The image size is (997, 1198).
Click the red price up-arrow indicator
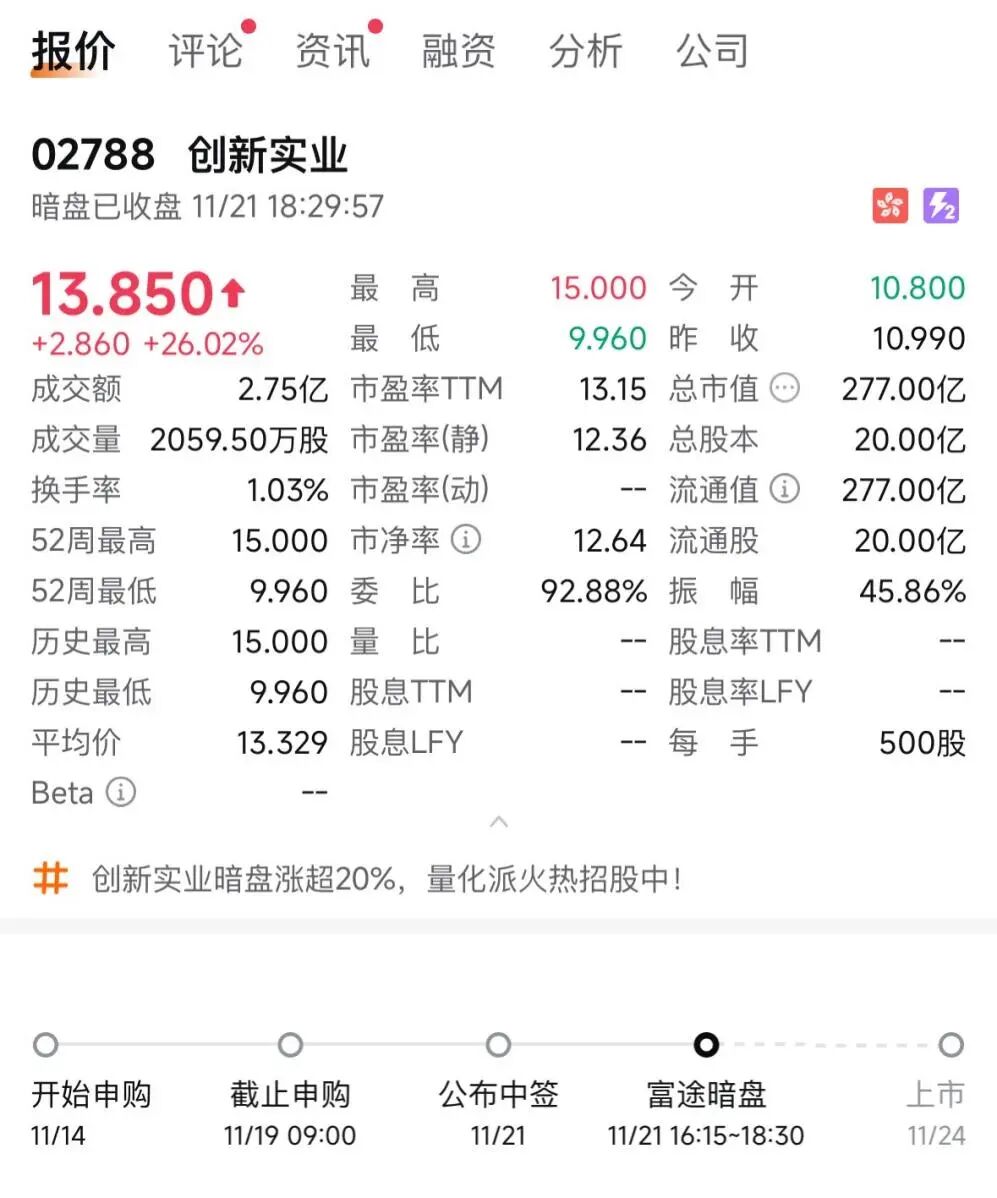[x=233, y=290]
